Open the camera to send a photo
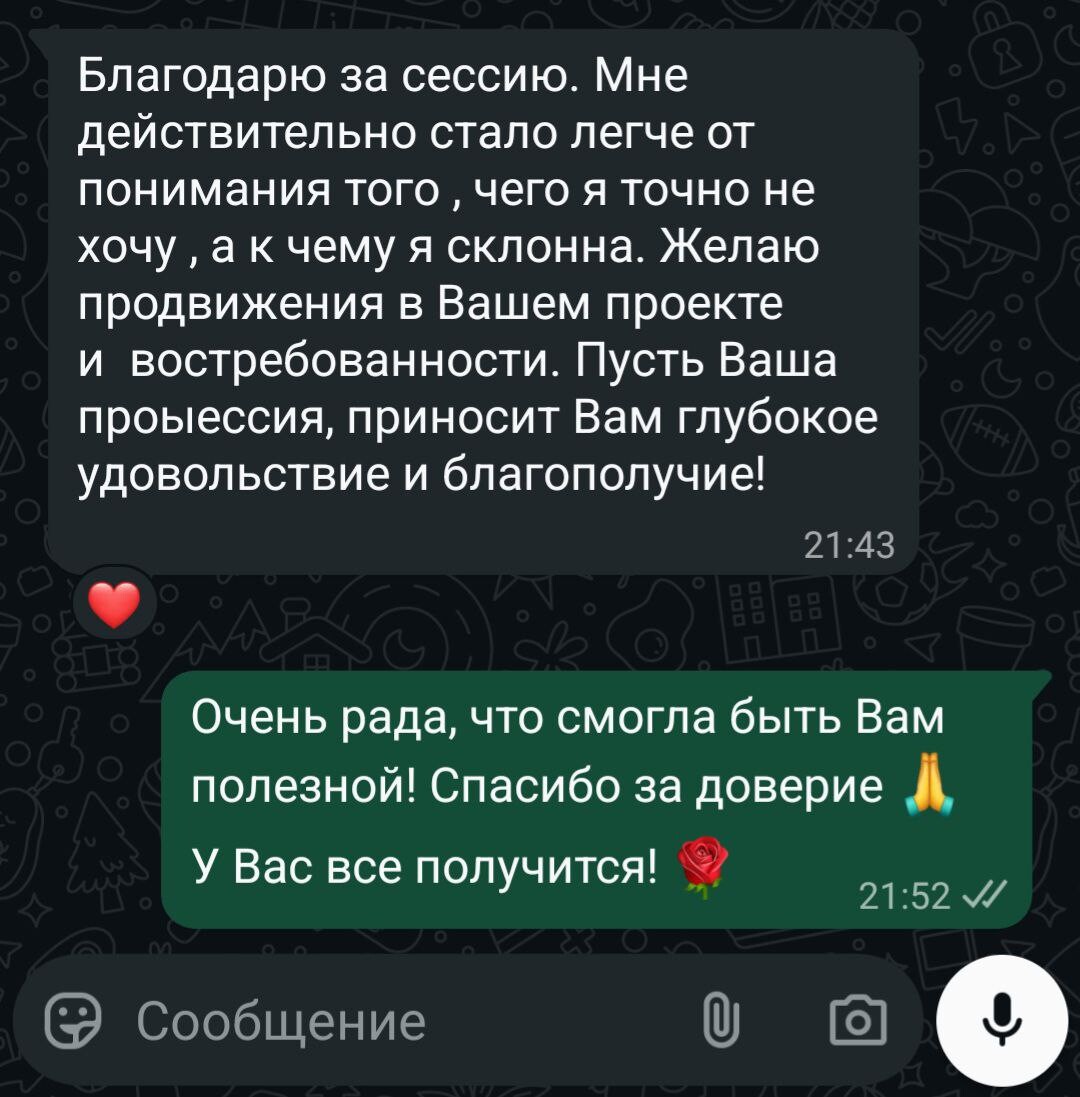1080x1097 pixels. [x=858, y=1023]
